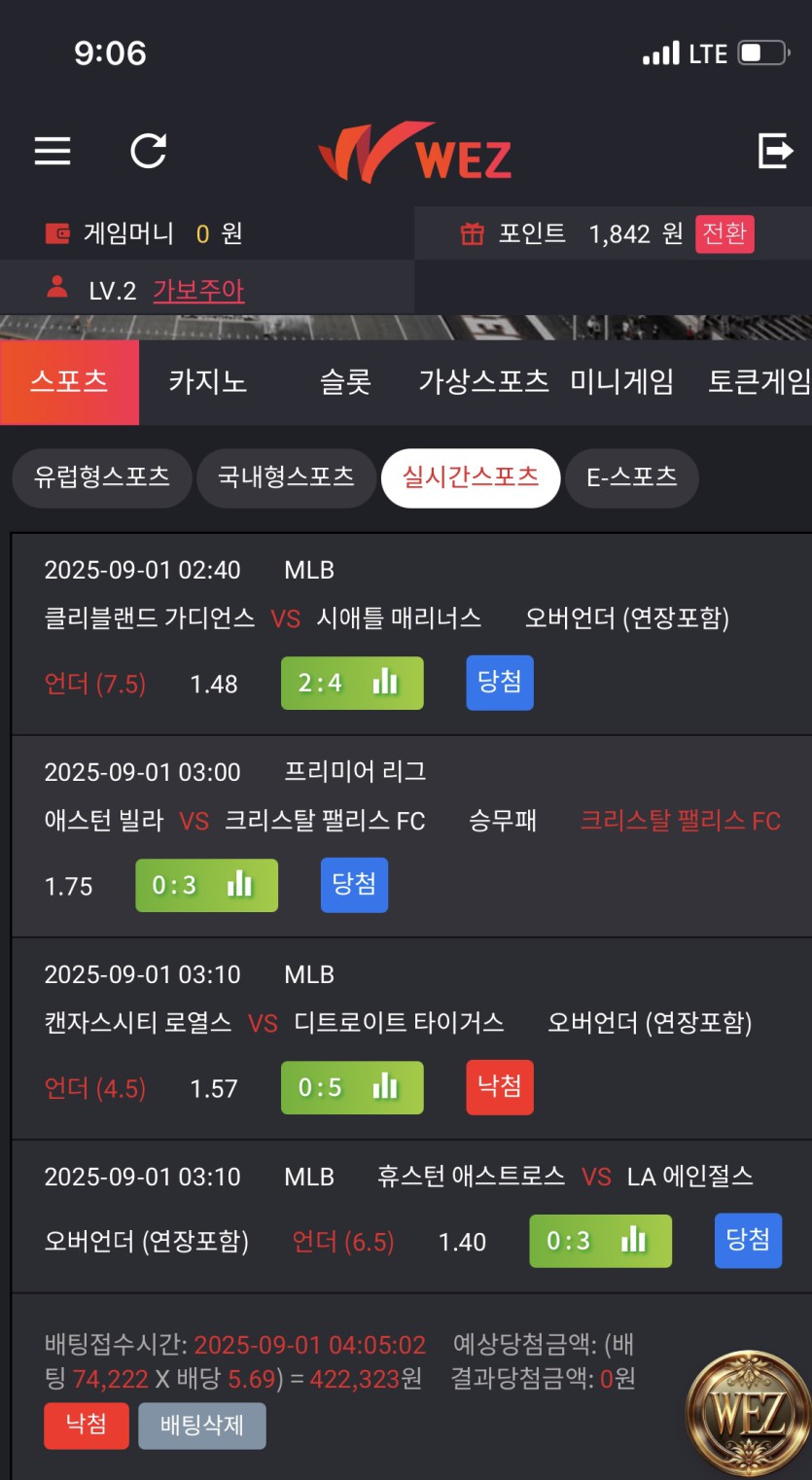
Task: Open the hamburger menu
Action: pyautogui.click(x=53, y=151)
